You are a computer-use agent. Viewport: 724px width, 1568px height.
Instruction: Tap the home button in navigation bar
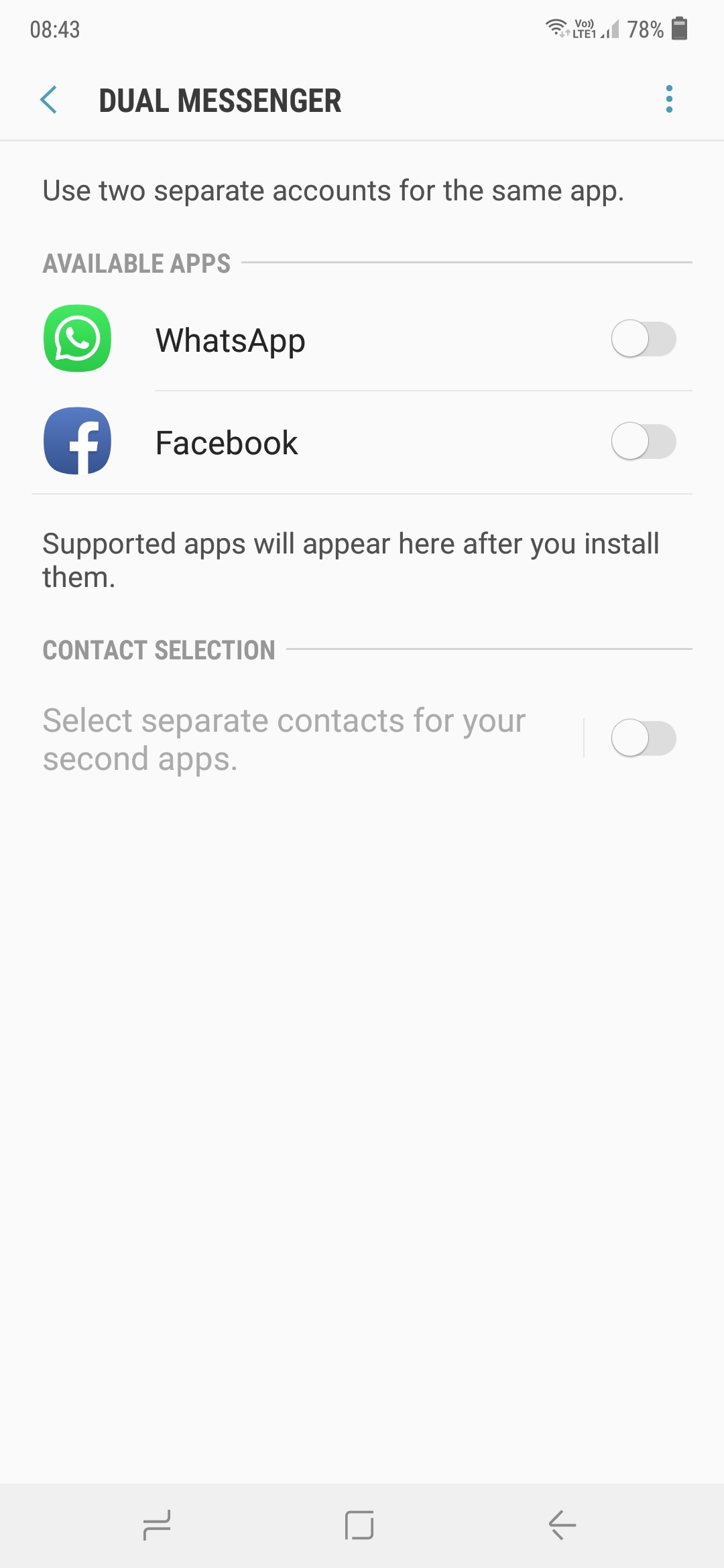coord(359,1525)
